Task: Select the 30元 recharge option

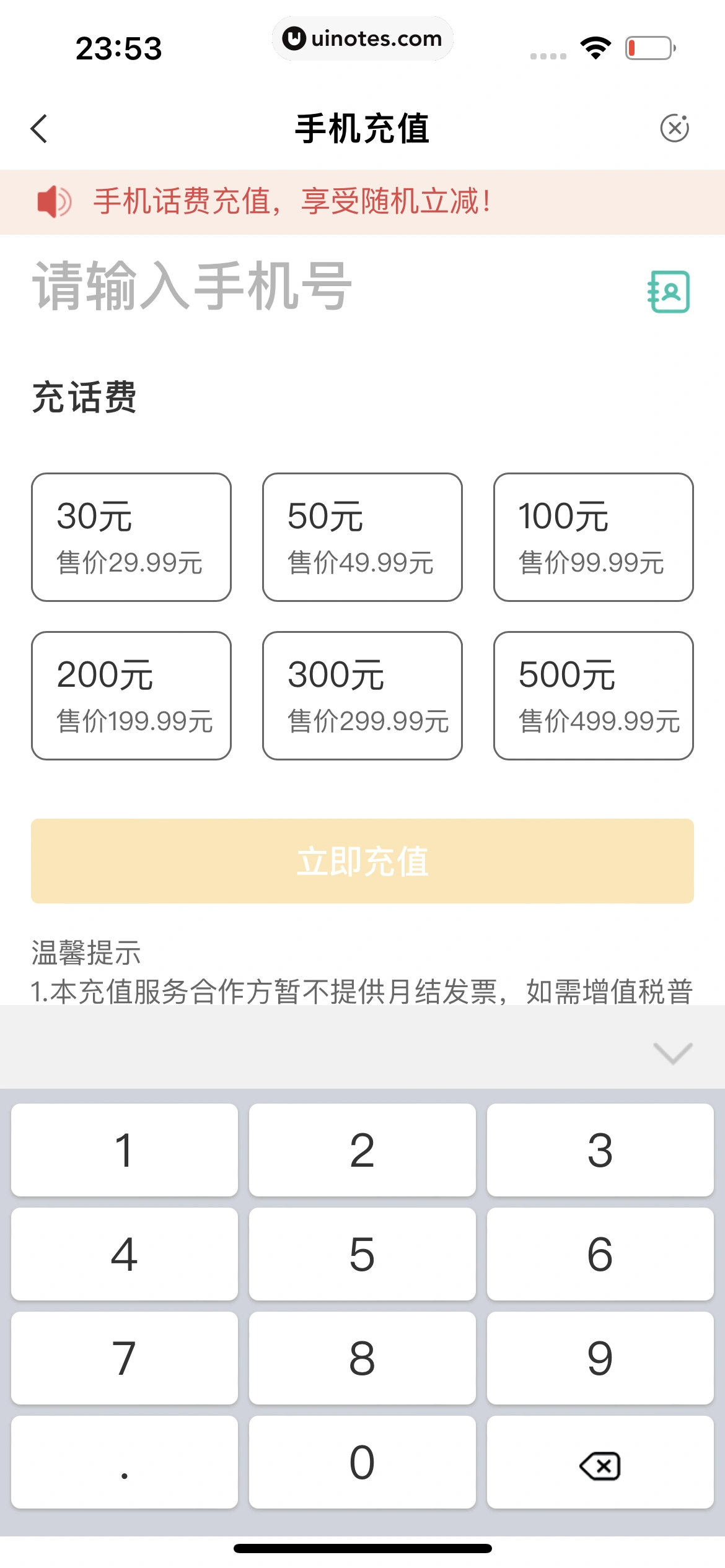Action: pos(131,537)
